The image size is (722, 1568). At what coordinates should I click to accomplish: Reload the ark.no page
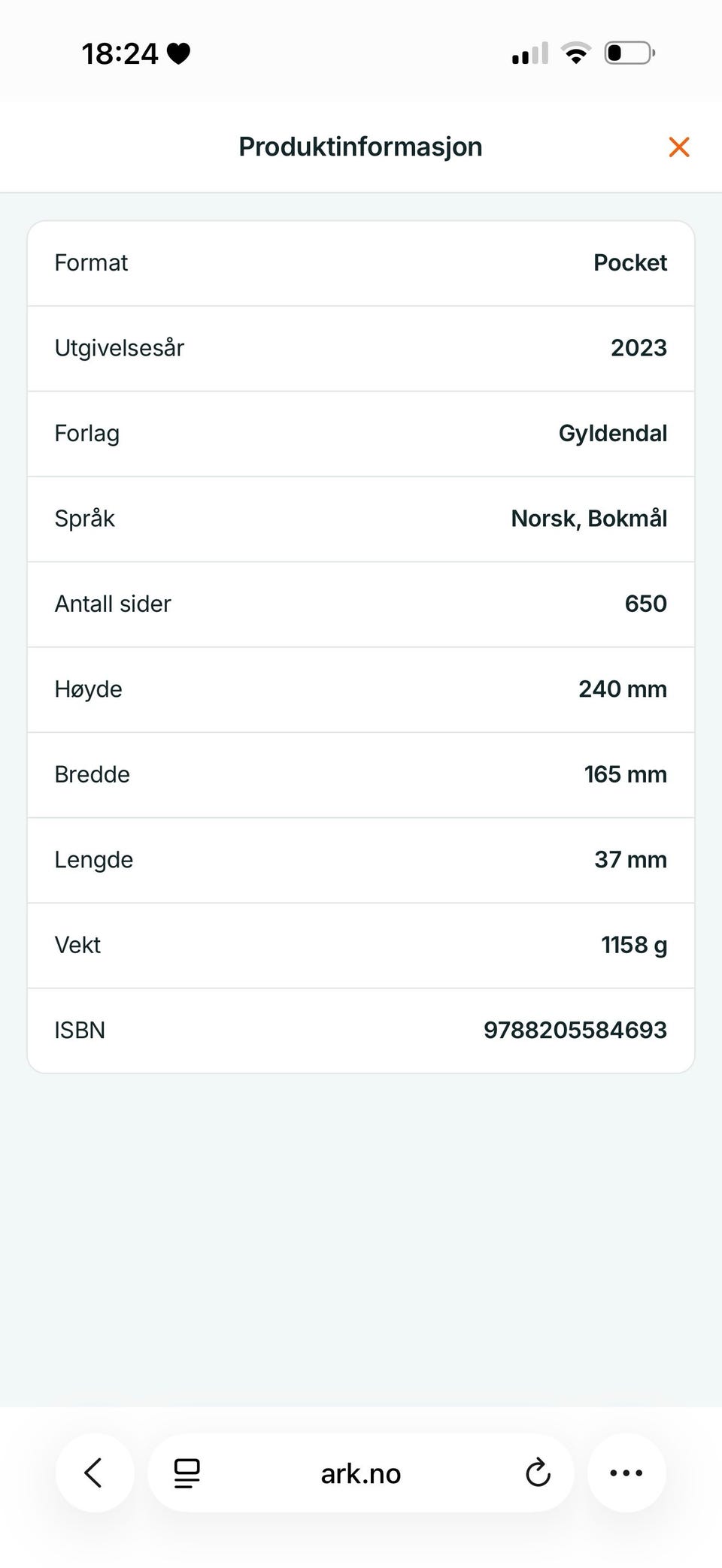(x=538, y=1473)
